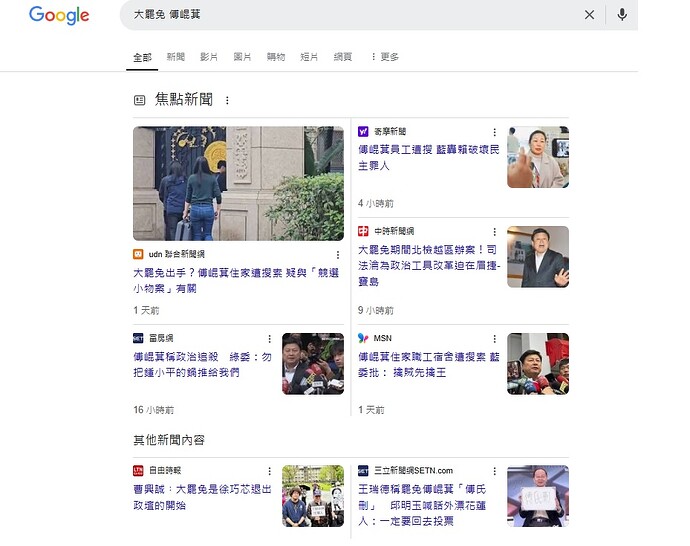Open the options menu beside 焦點新聞
The width and height of the screenshot is (690, 546).
(x=227, y=100)
